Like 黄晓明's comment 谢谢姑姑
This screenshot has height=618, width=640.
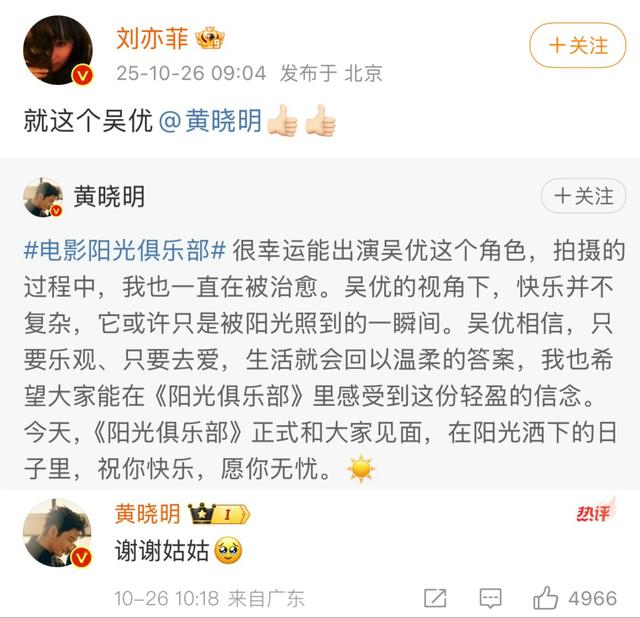[x=545, y=598]
